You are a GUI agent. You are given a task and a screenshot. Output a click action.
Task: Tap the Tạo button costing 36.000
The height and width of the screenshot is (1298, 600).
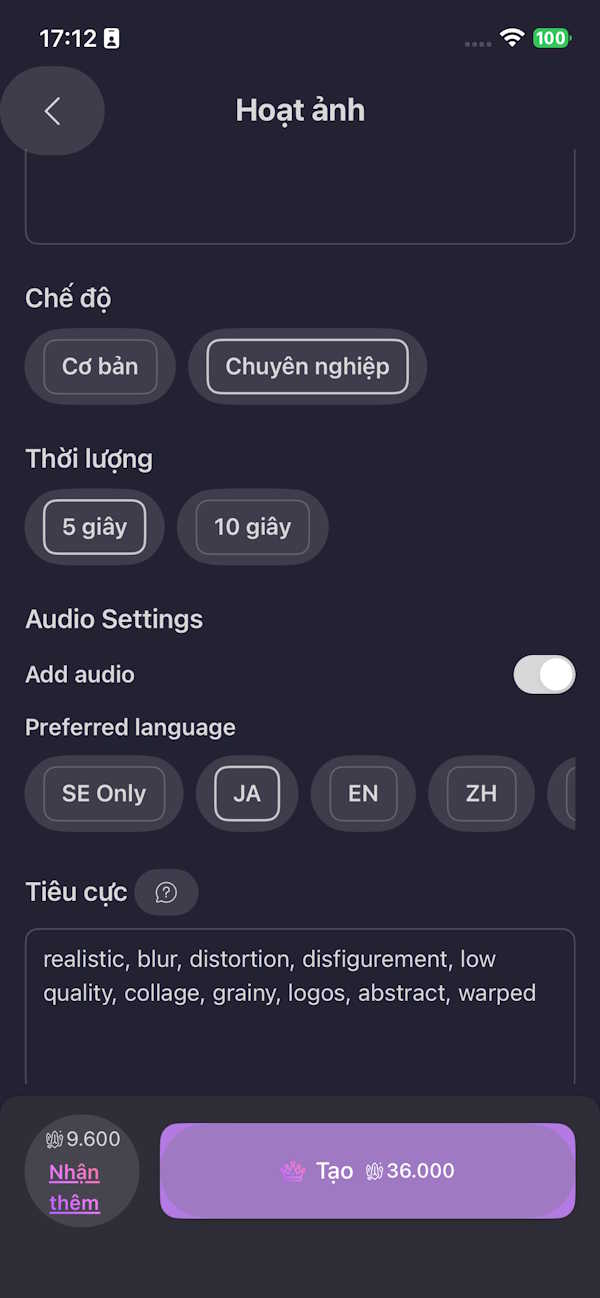367,1171
